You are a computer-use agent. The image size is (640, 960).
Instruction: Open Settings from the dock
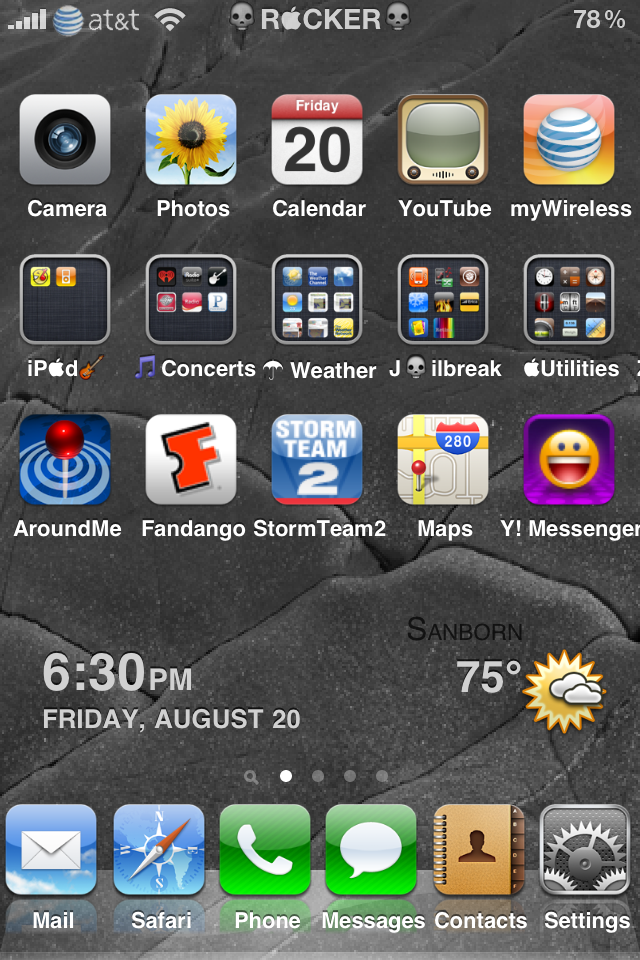(585, 850)
